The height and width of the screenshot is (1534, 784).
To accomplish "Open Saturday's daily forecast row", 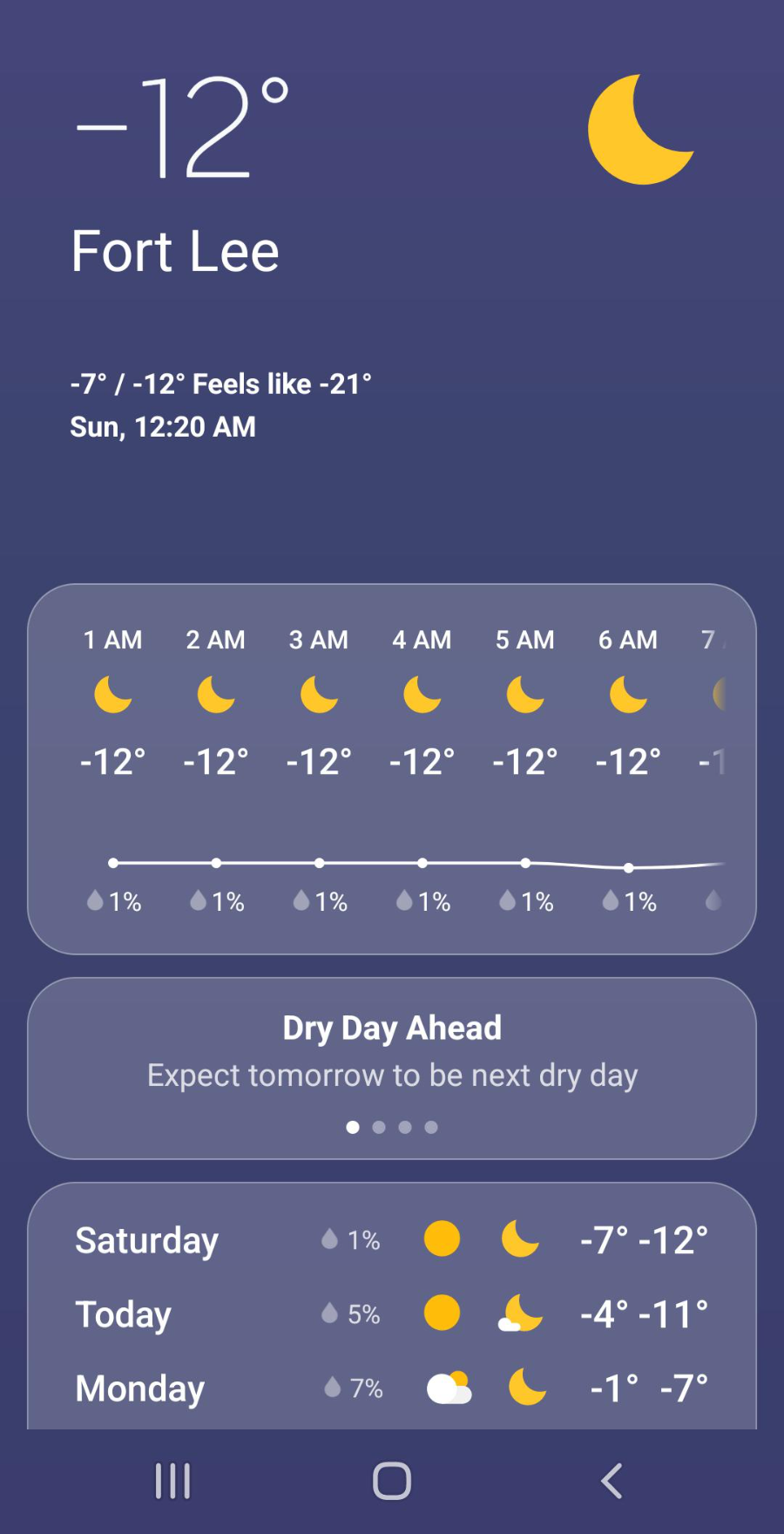I will click(x=392, y=1239).
